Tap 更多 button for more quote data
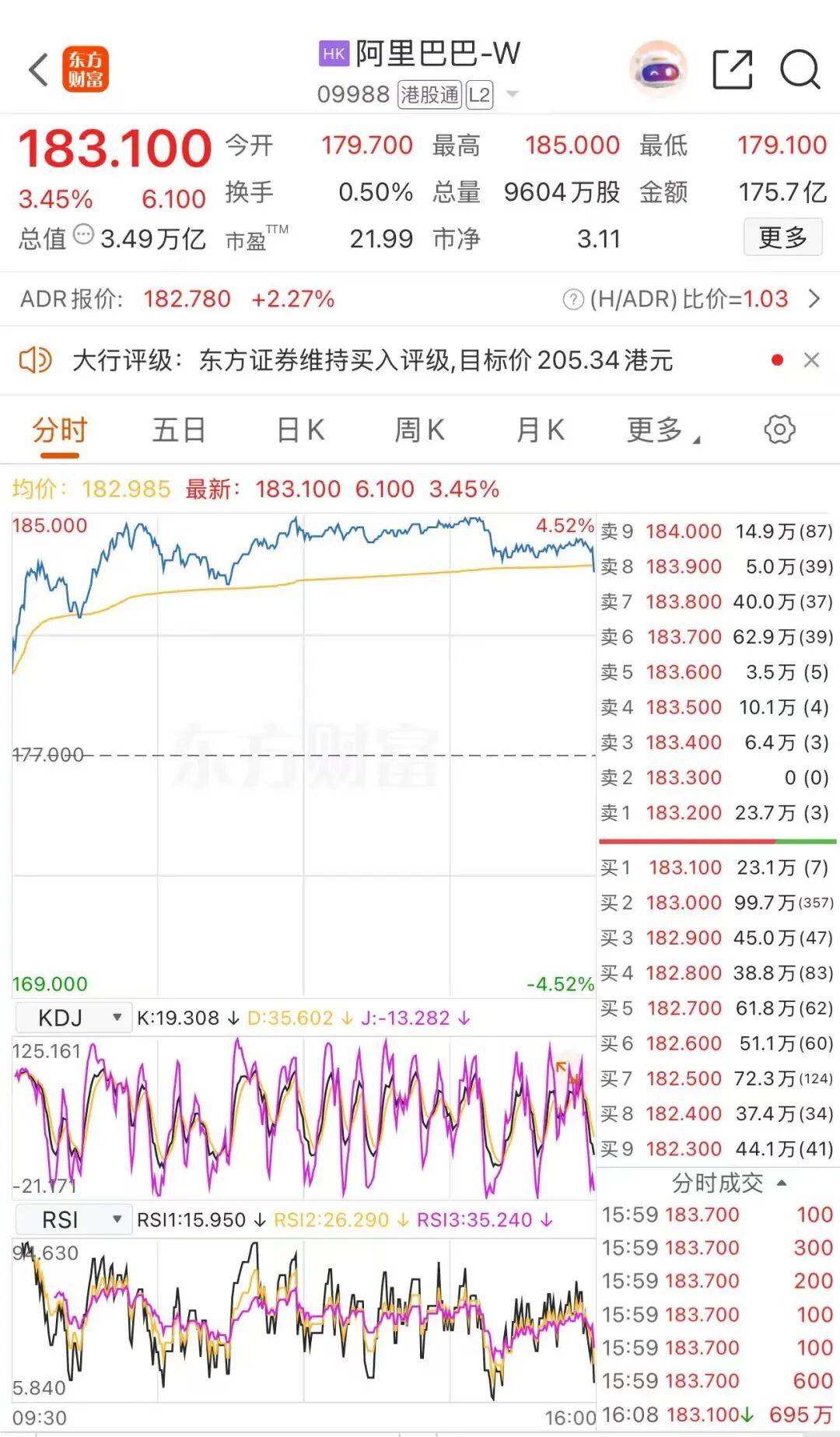The image size is (840, 1437). coord(782,237)
